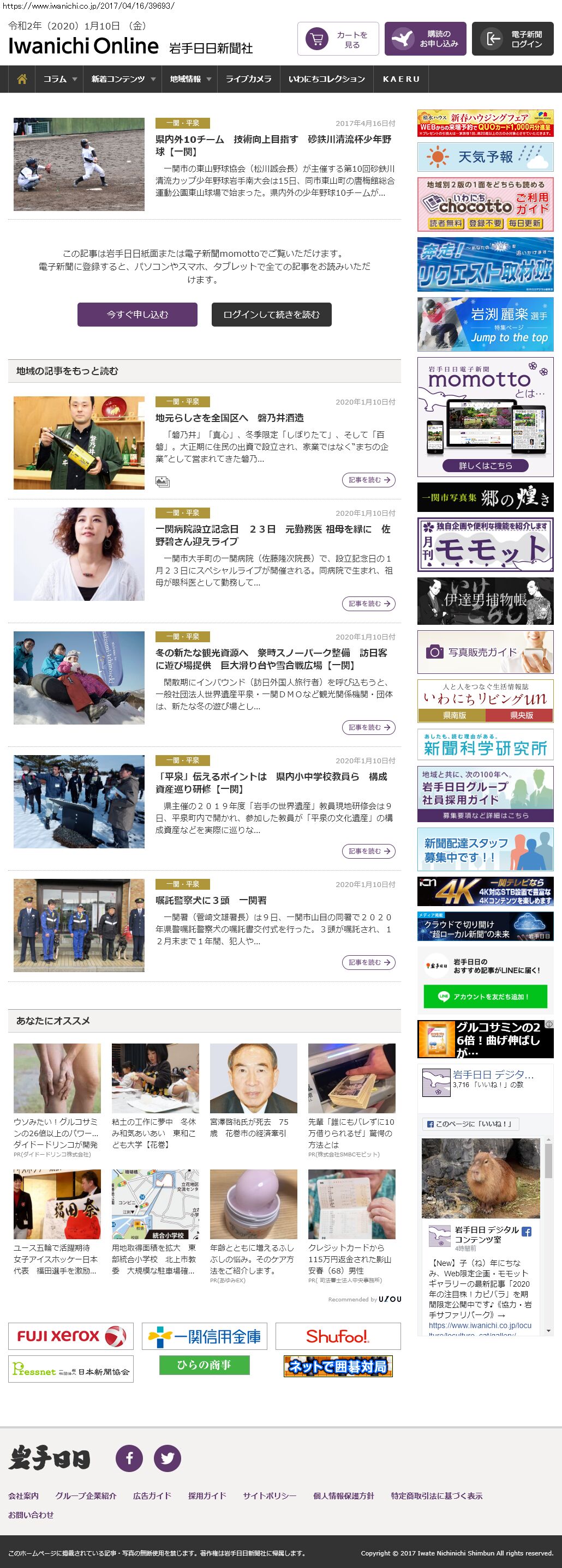Open the 天気予報 weather banner
This screenshot has height=1568, width=562.
pos(485,157)
